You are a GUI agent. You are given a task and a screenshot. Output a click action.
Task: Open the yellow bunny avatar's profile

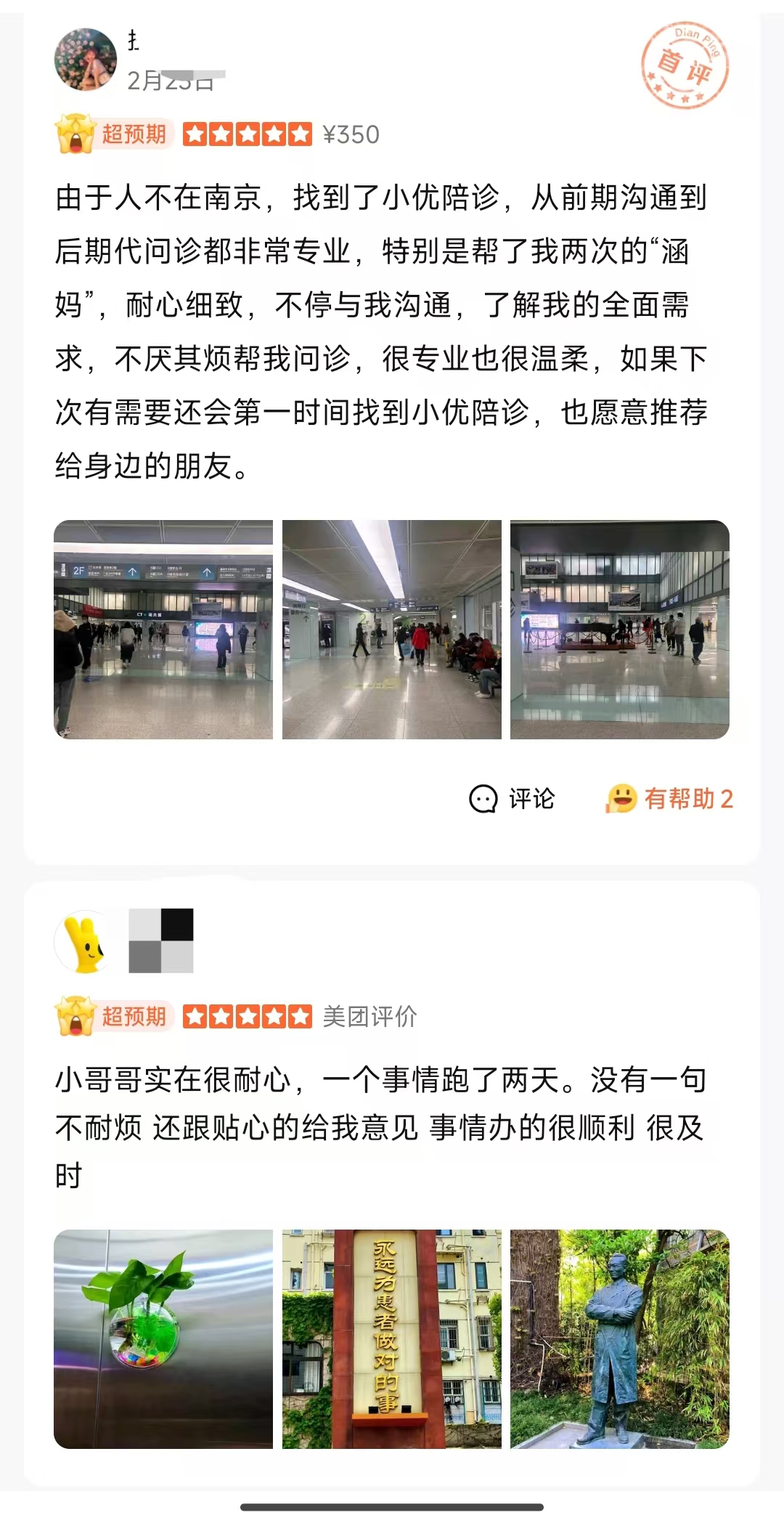(86, 941)
